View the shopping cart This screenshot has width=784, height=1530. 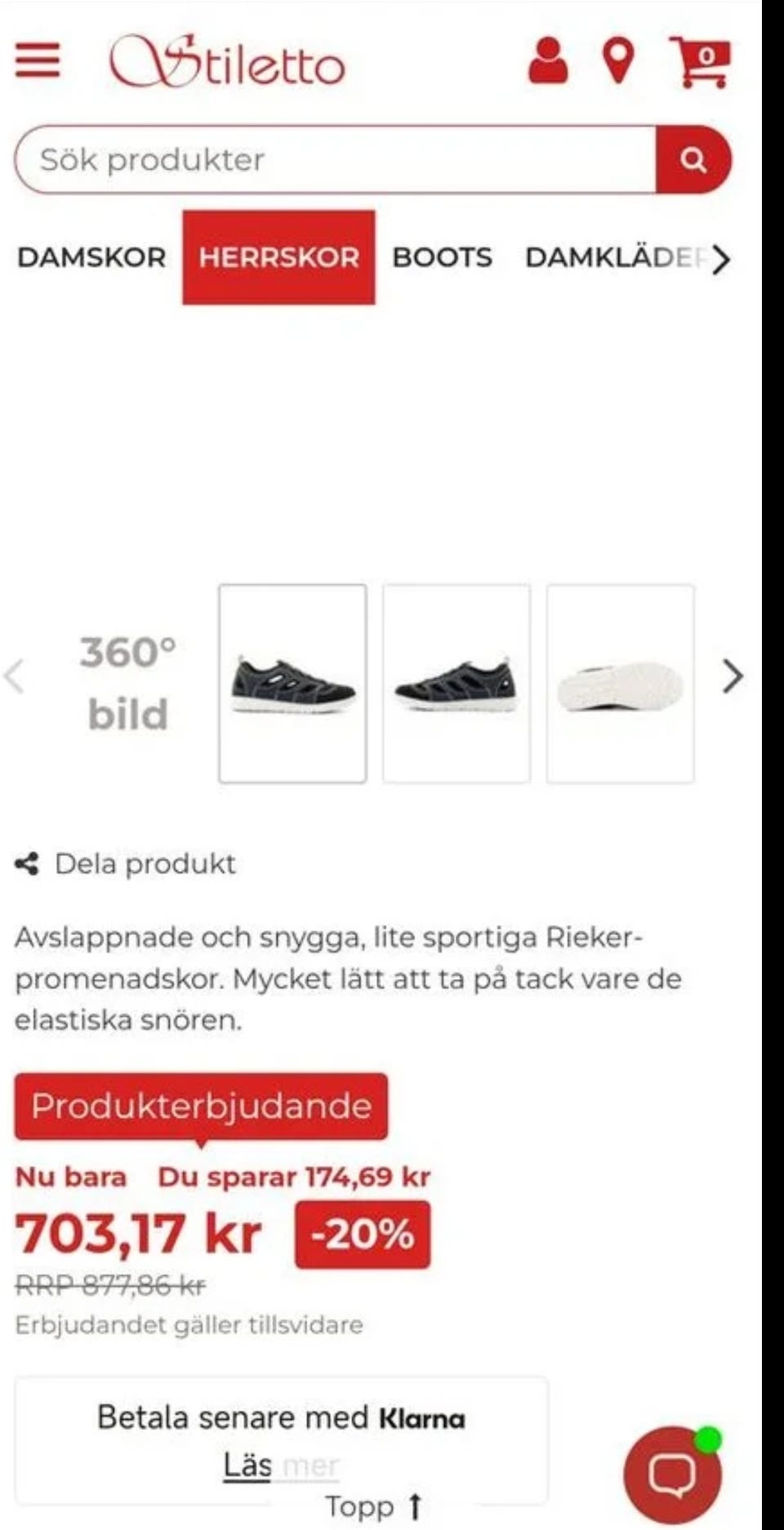pyautogui.click(x=701, y=61)
